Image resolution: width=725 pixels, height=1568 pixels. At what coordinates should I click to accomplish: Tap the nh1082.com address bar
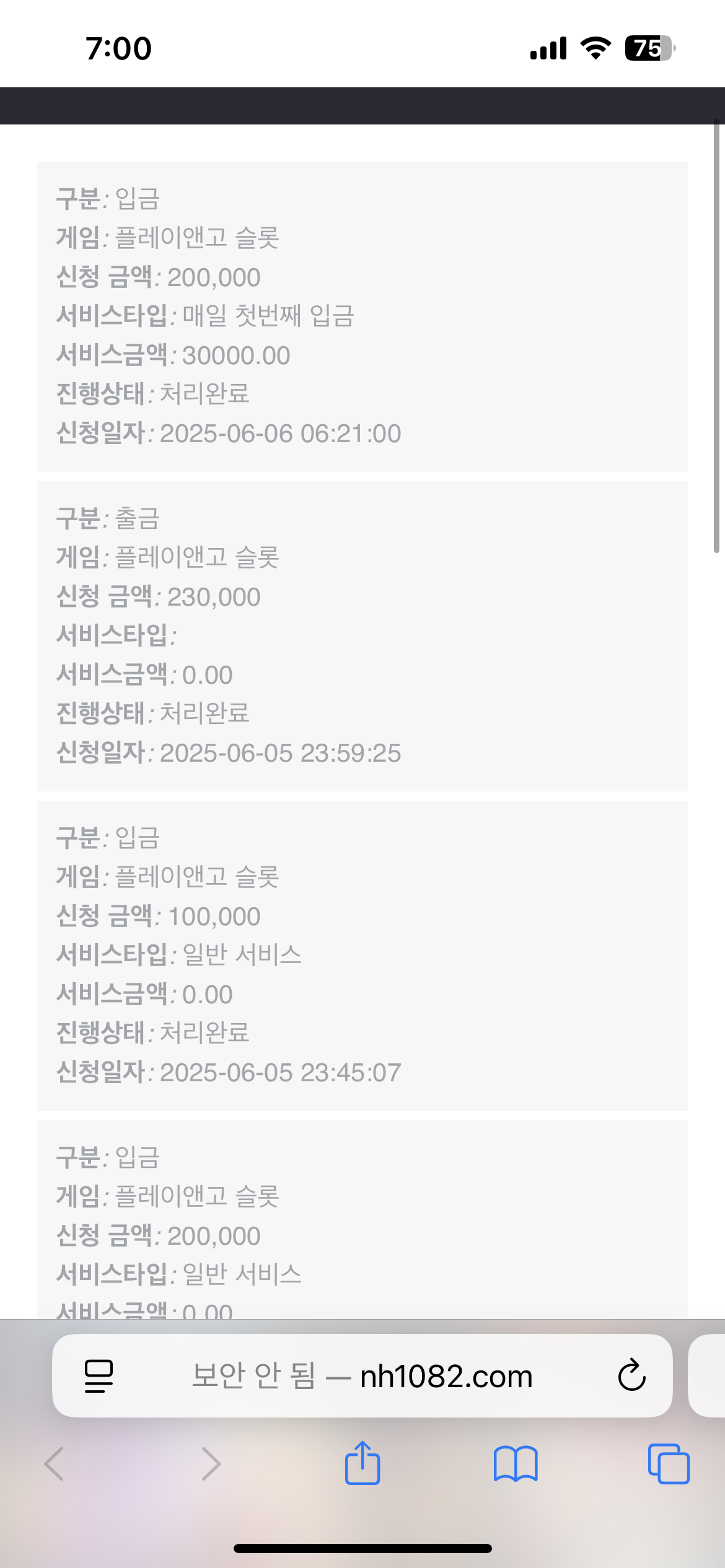(362, 1376)
